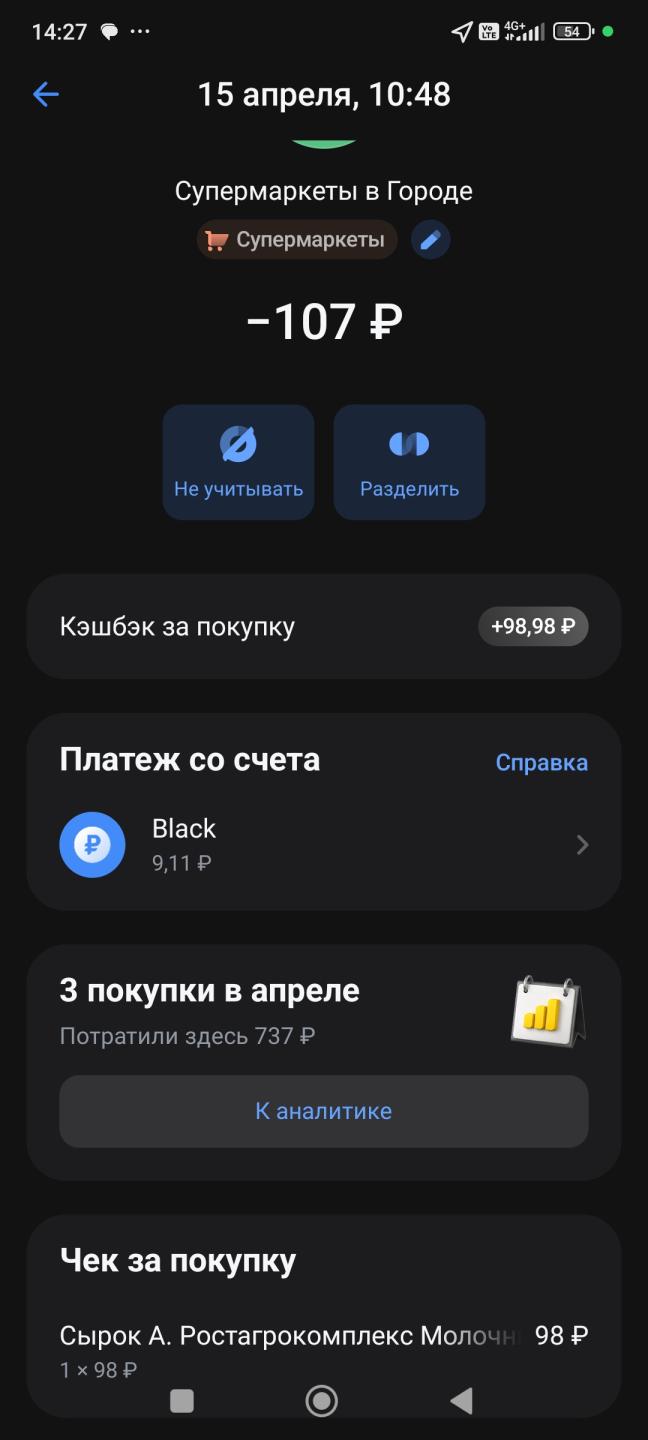Open the Black account row
The image size is (648, 1440).
point(323,845)
